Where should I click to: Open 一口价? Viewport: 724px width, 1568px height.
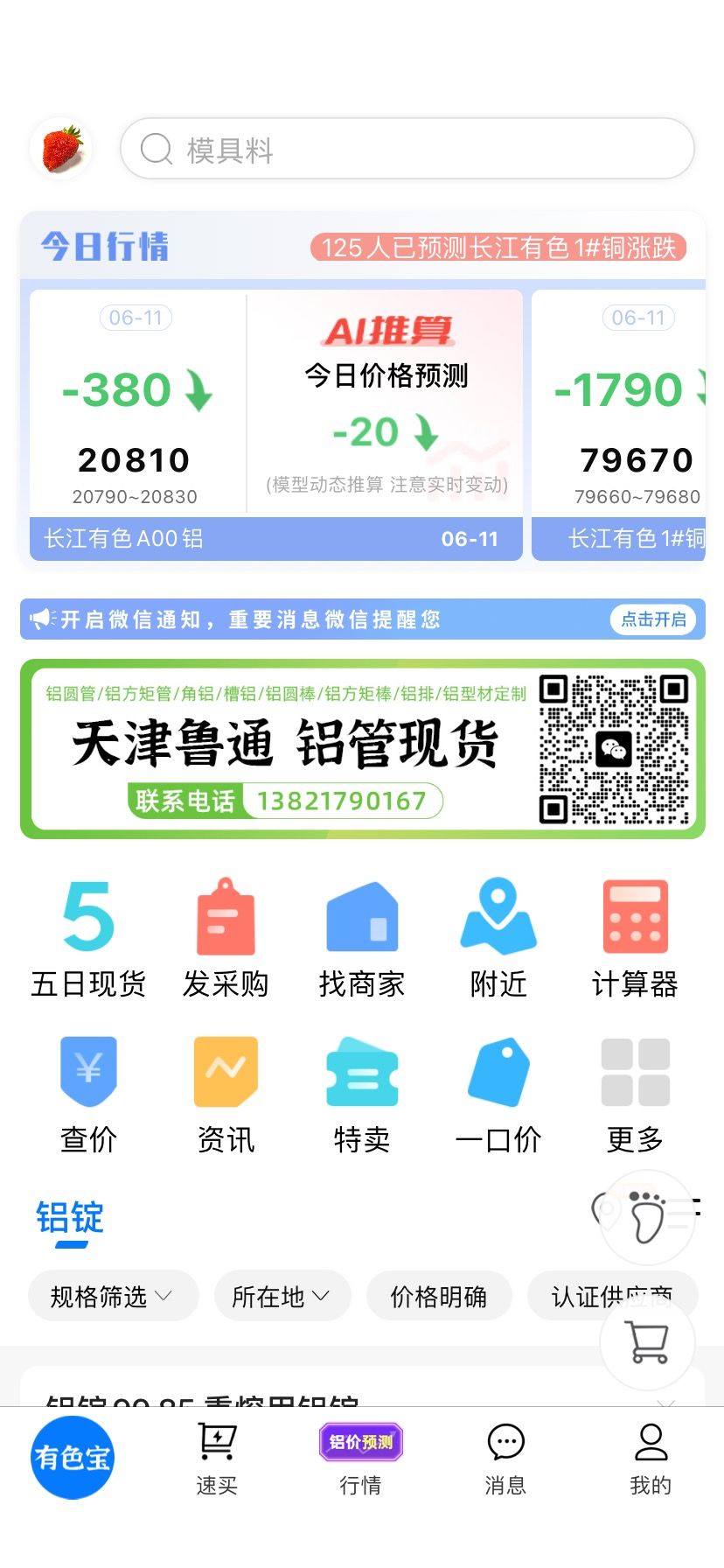click(x=498, y=1095)
